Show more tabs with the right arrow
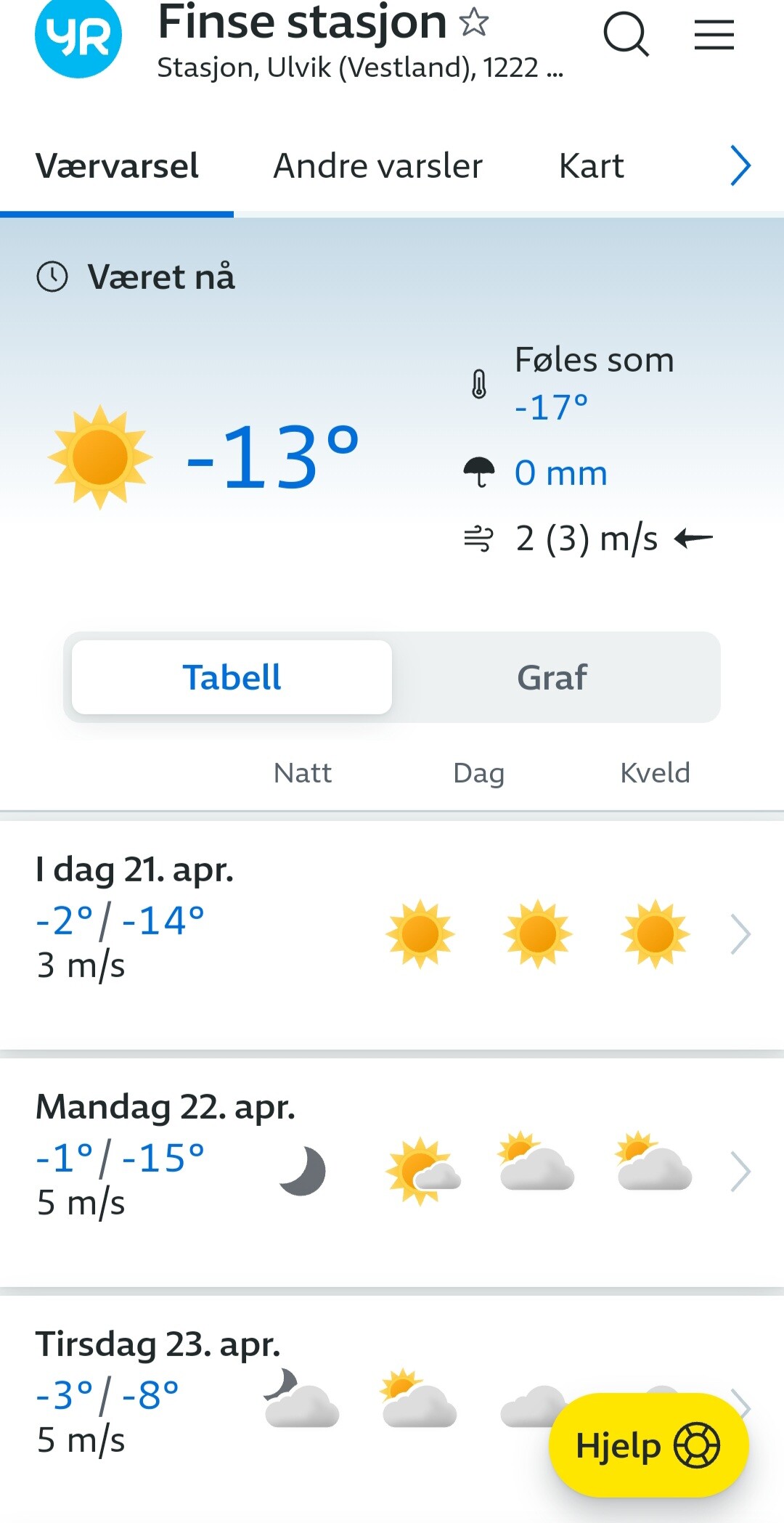 coord(740,166)
